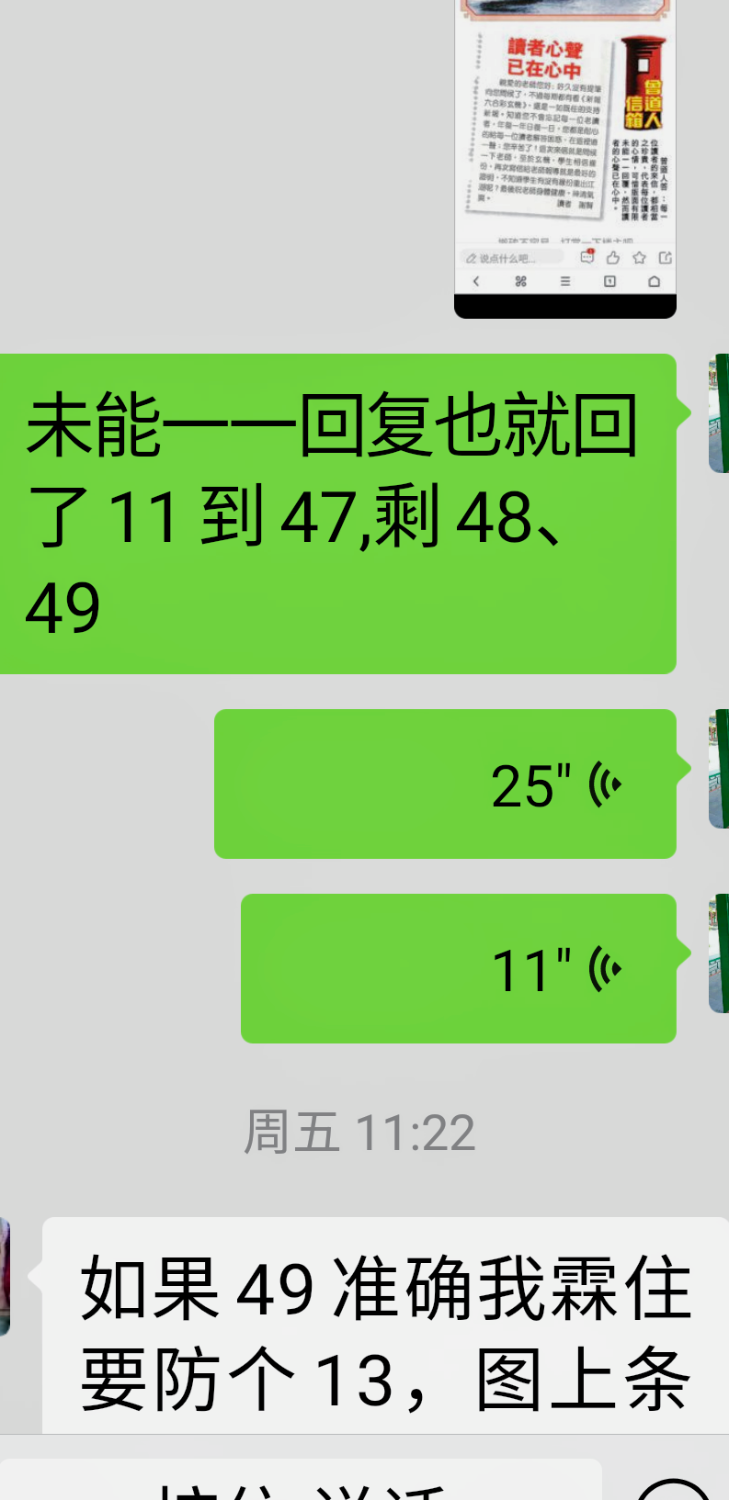Viewport: 729px width, 1500px height.
Task: Tap the thumbs-up like icon
Action: tap(614, 257)
